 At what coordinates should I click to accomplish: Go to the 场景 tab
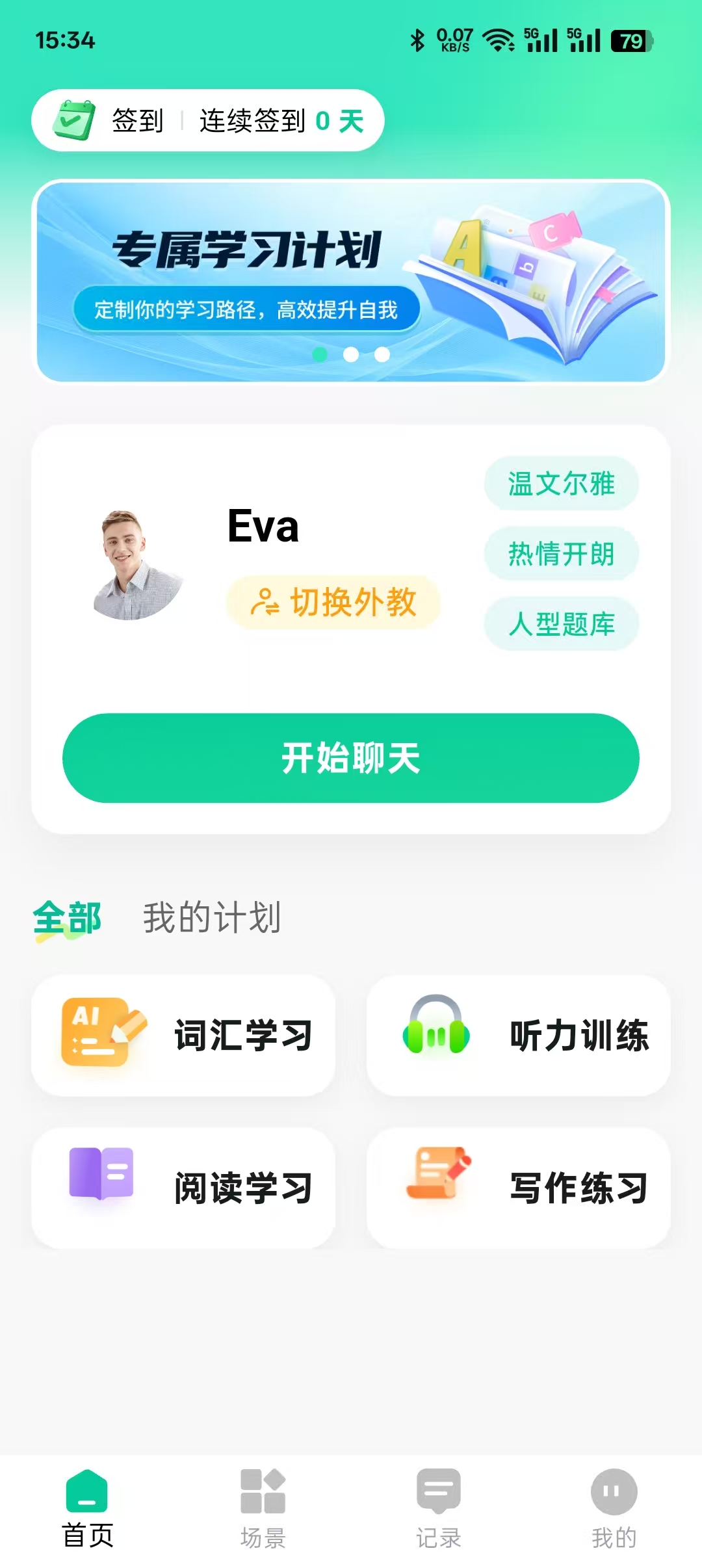click(263, 1508)
